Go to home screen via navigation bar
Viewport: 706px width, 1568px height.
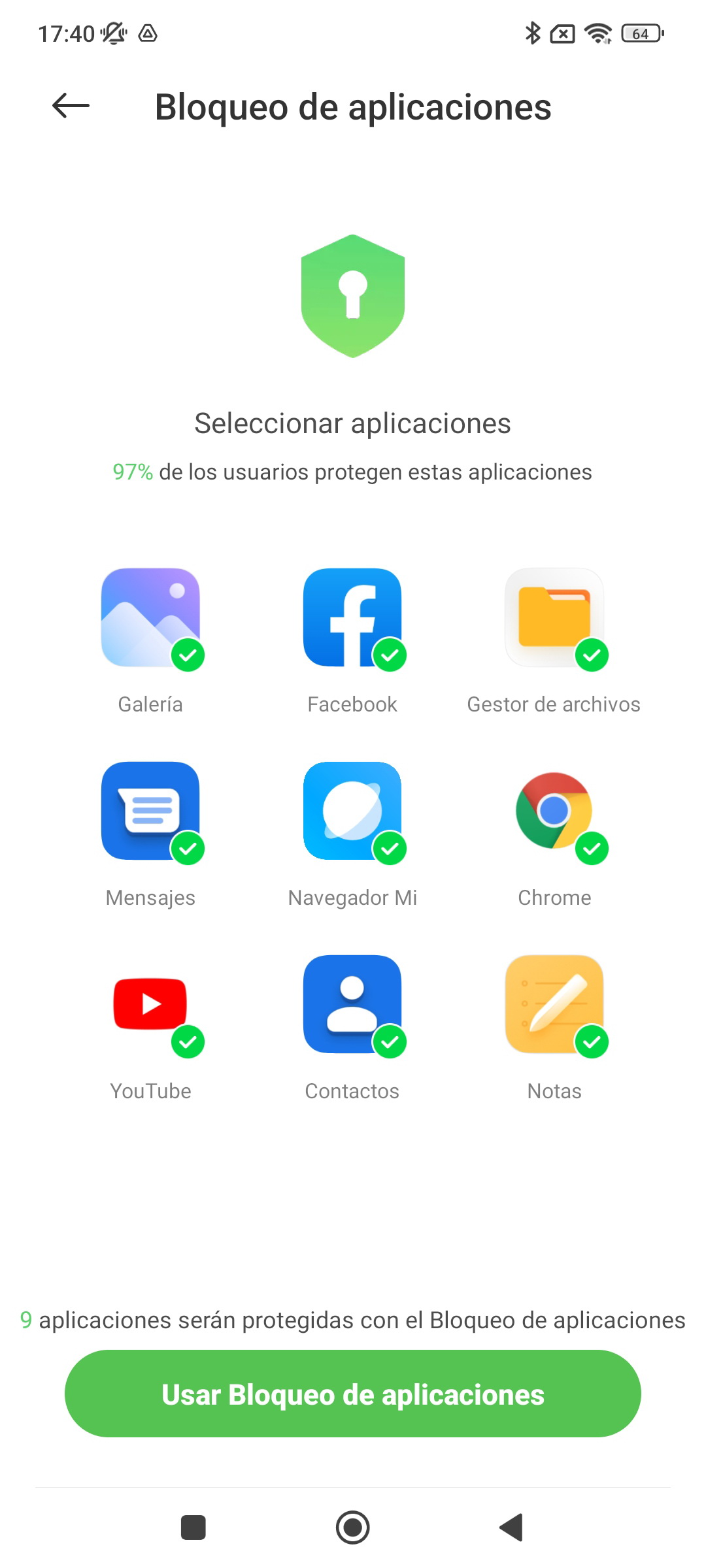tap(353, 1527)
